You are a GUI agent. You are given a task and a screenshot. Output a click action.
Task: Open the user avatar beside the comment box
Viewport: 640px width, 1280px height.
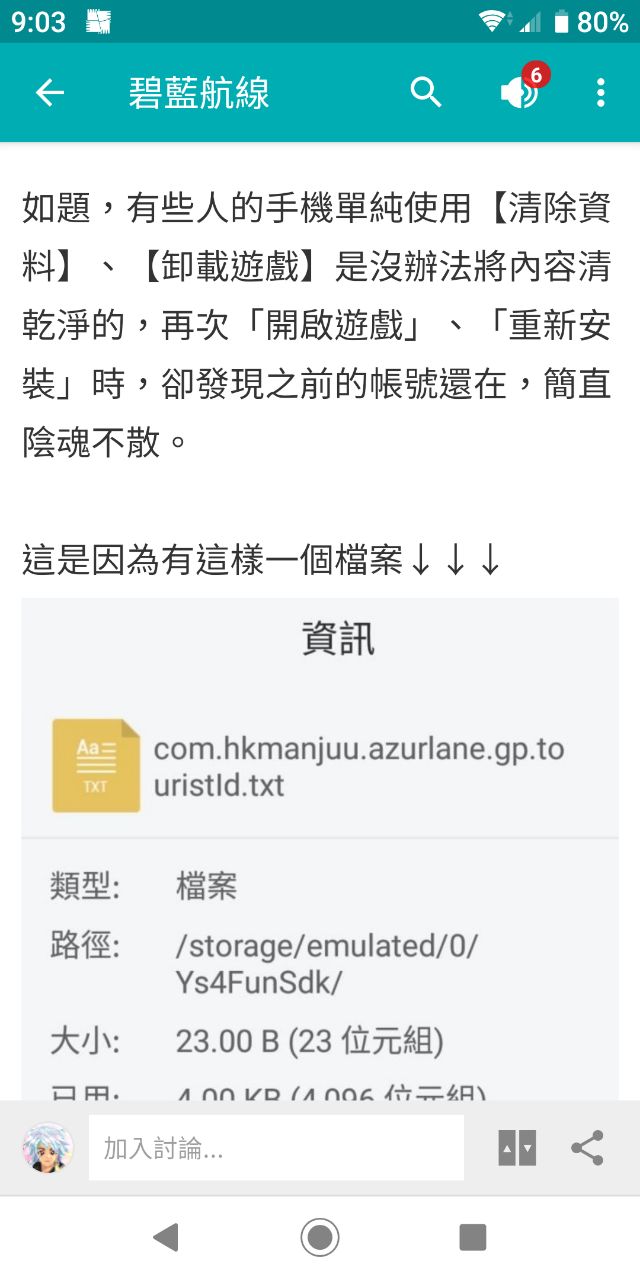pos(47,1148)
